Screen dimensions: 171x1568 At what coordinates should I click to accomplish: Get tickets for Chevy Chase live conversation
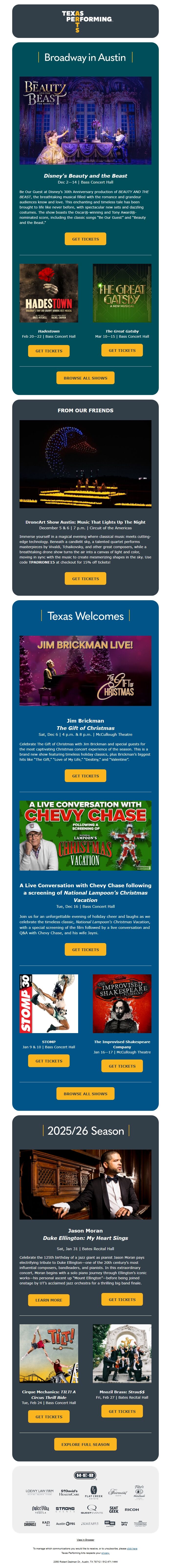click(85, 949)
